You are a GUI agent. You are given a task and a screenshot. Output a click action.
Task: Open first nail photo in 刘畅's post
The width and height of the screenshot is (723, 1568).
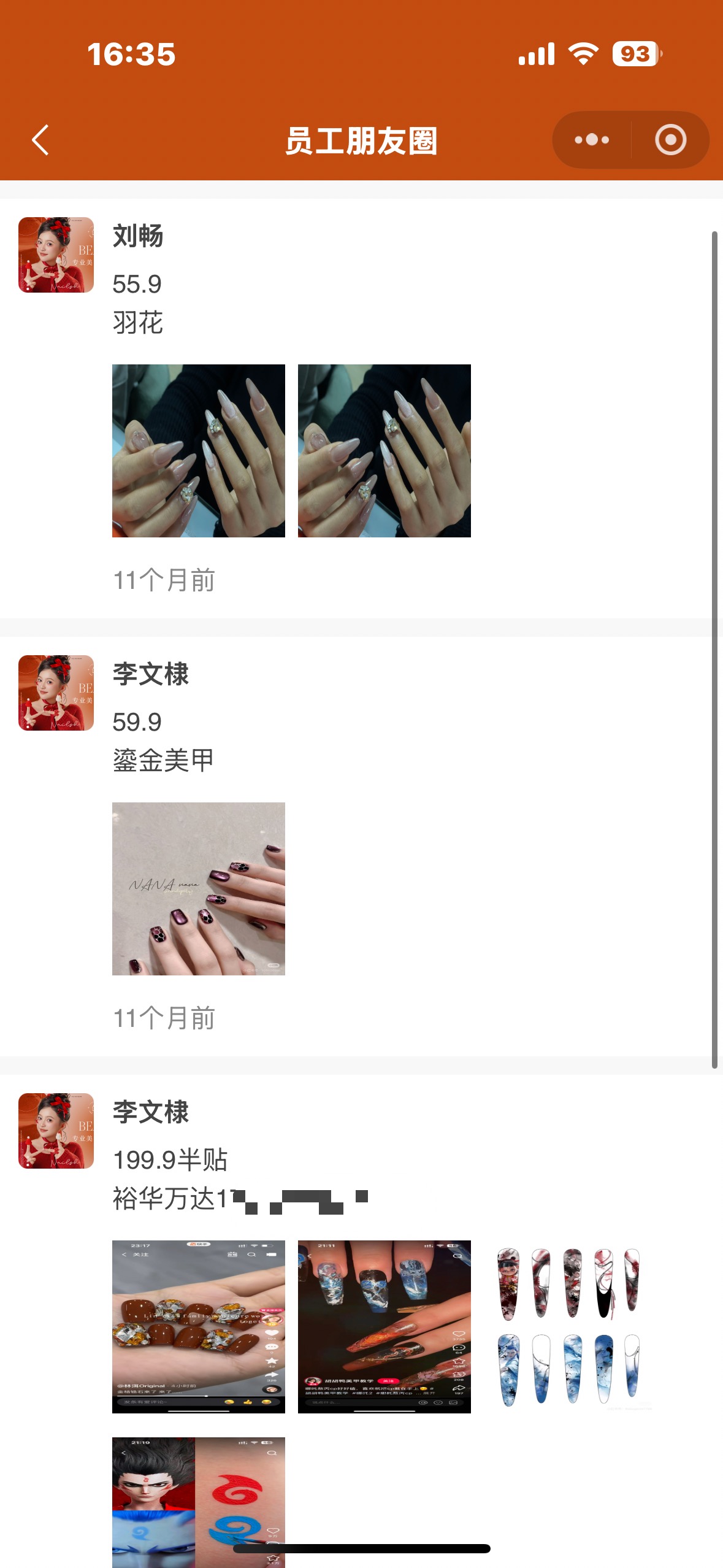198,451
